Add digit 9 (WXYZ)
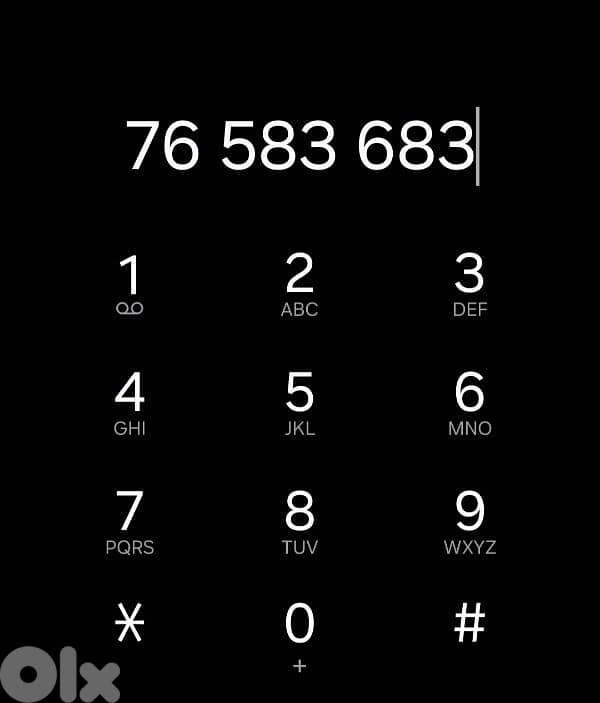The image size is (600, 703). click(x=469, y=520)
